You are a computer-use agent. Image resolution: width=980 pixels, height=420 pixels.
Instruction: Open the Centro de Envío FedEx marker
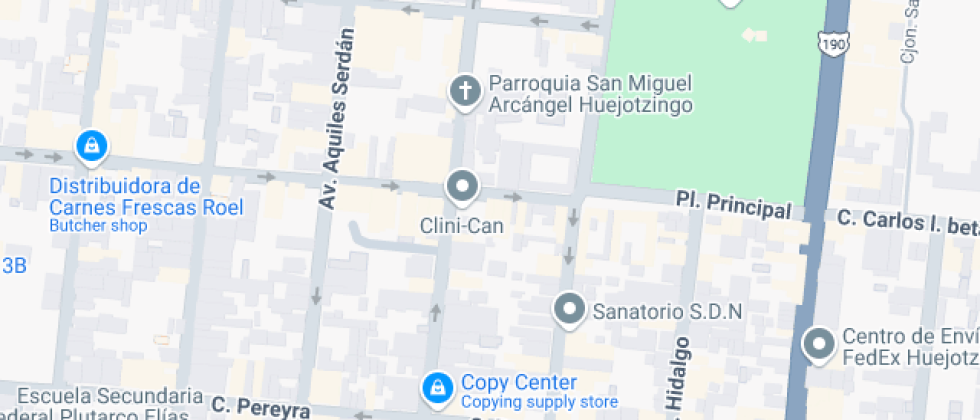pos(820,345)
